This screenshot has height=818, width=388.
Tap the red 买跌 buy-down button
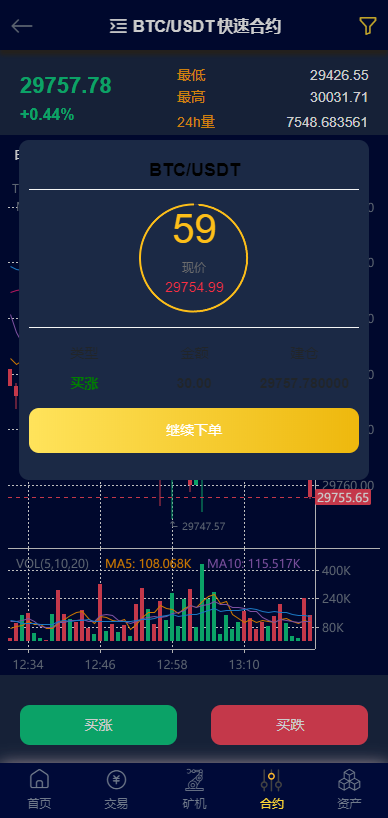point(289,725)
